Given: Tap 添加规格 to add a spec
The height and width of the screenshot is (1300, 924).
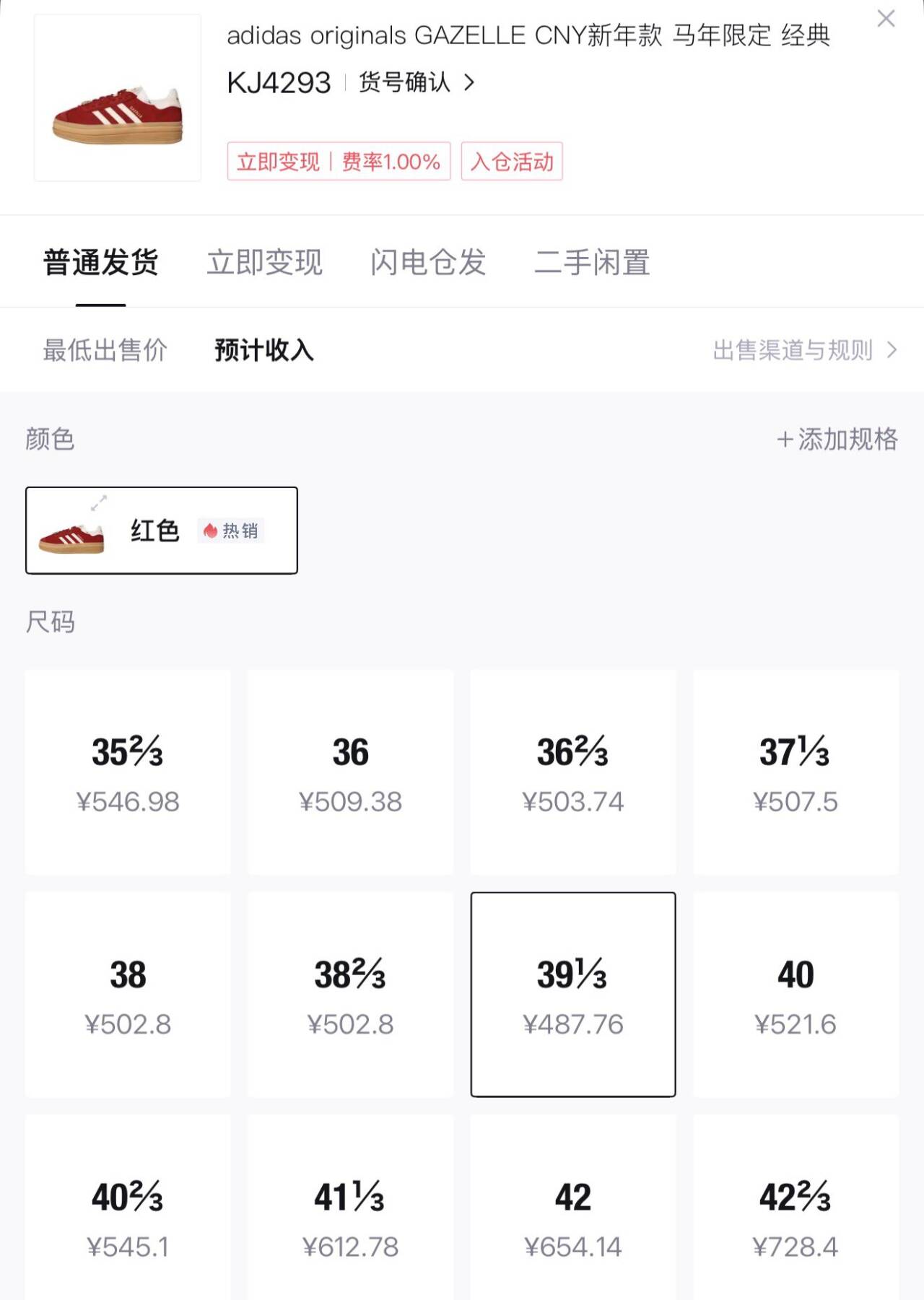Looking at the screenshot, I should pyautogui.click(x=837, y=439).
